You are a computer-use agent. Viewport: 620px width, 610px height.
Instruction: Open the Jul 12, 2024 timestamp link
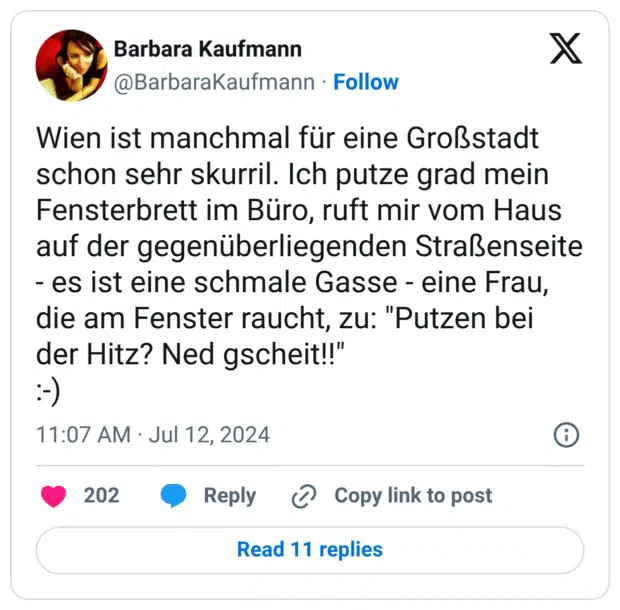point(153,436)
